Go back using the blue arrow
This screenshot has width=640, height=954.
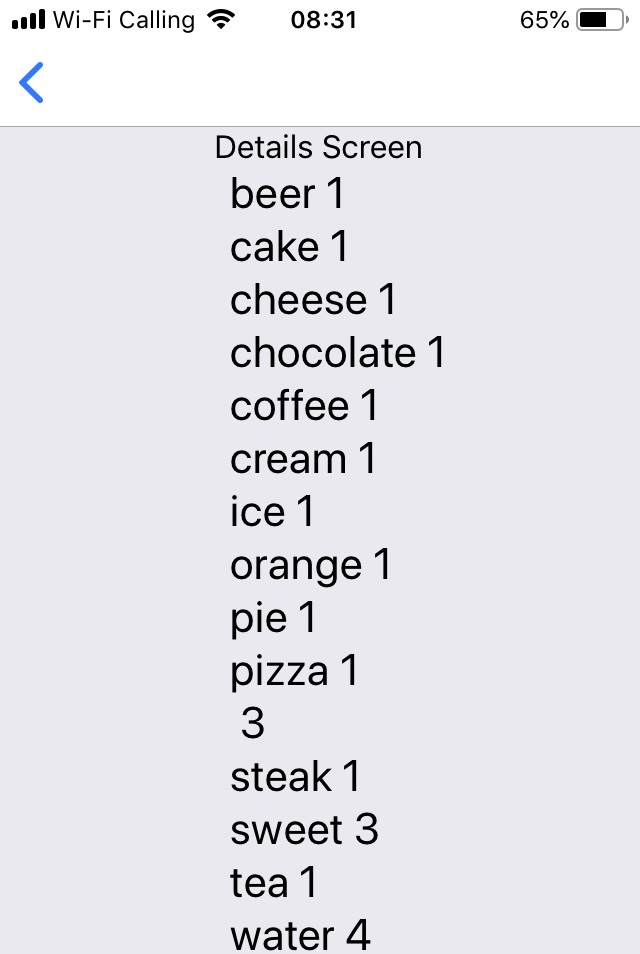click(x=32, y=82)
